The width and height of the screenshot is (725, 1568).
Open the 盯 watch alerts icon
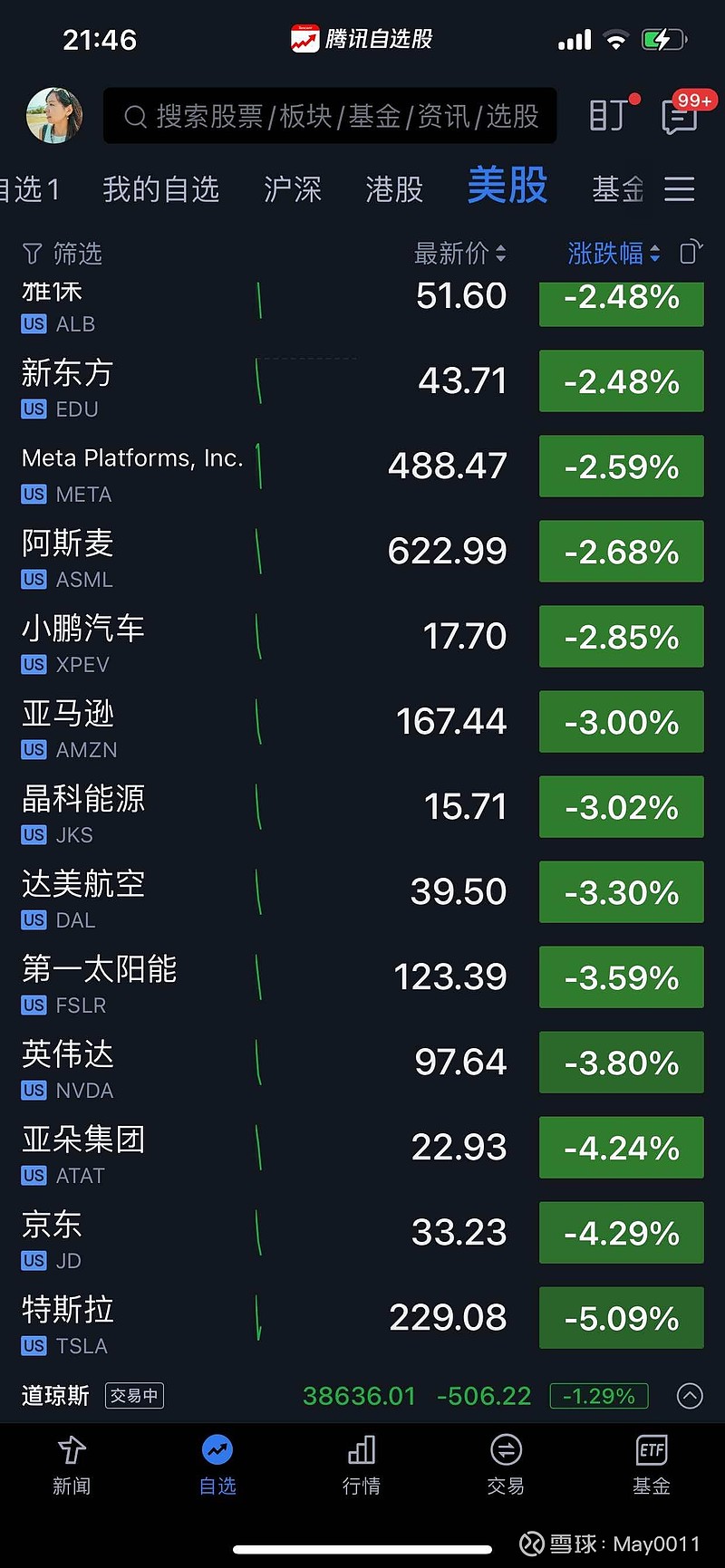coord(610,115)
